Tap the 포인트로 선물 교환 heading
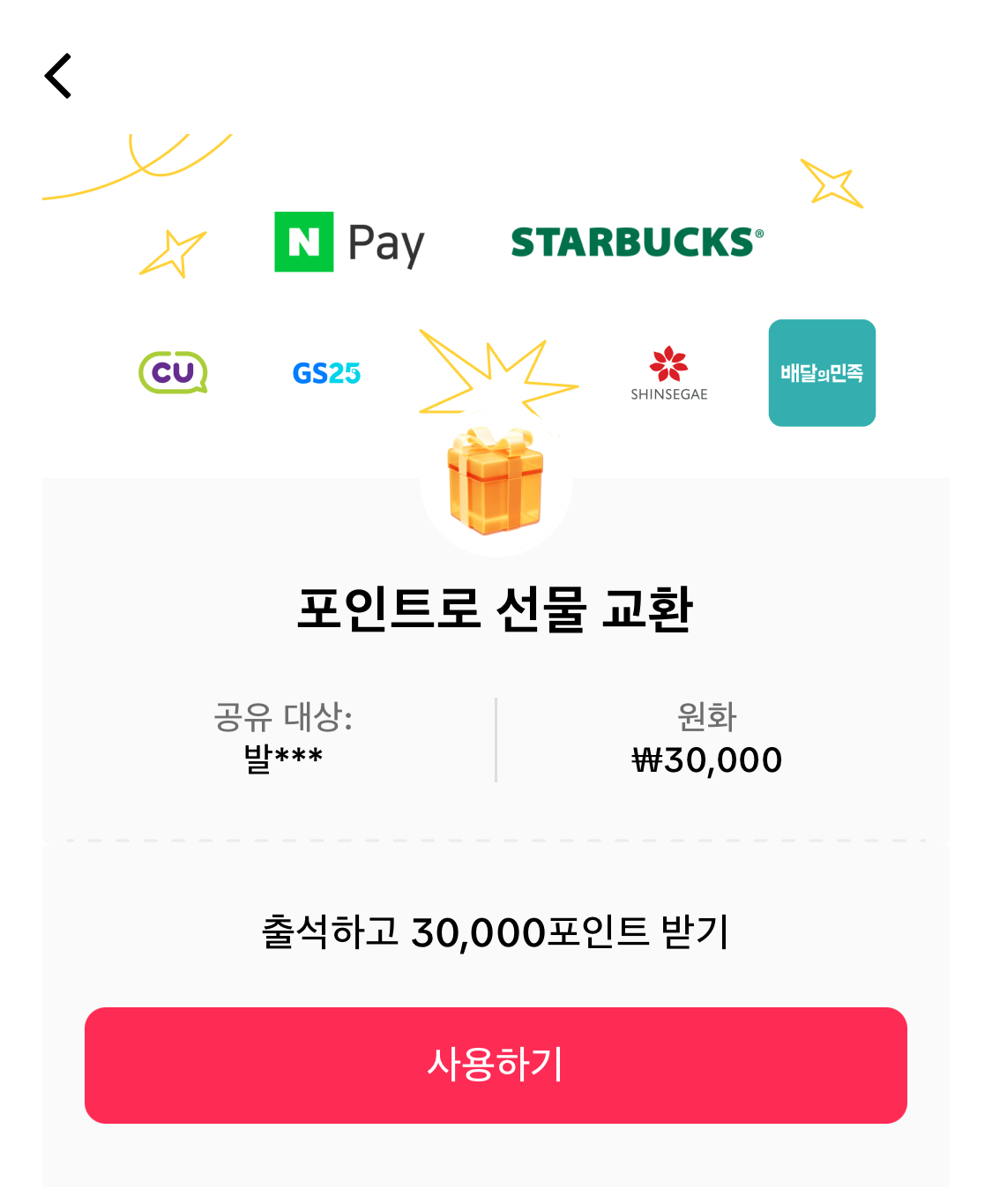 tap(496, 609)
